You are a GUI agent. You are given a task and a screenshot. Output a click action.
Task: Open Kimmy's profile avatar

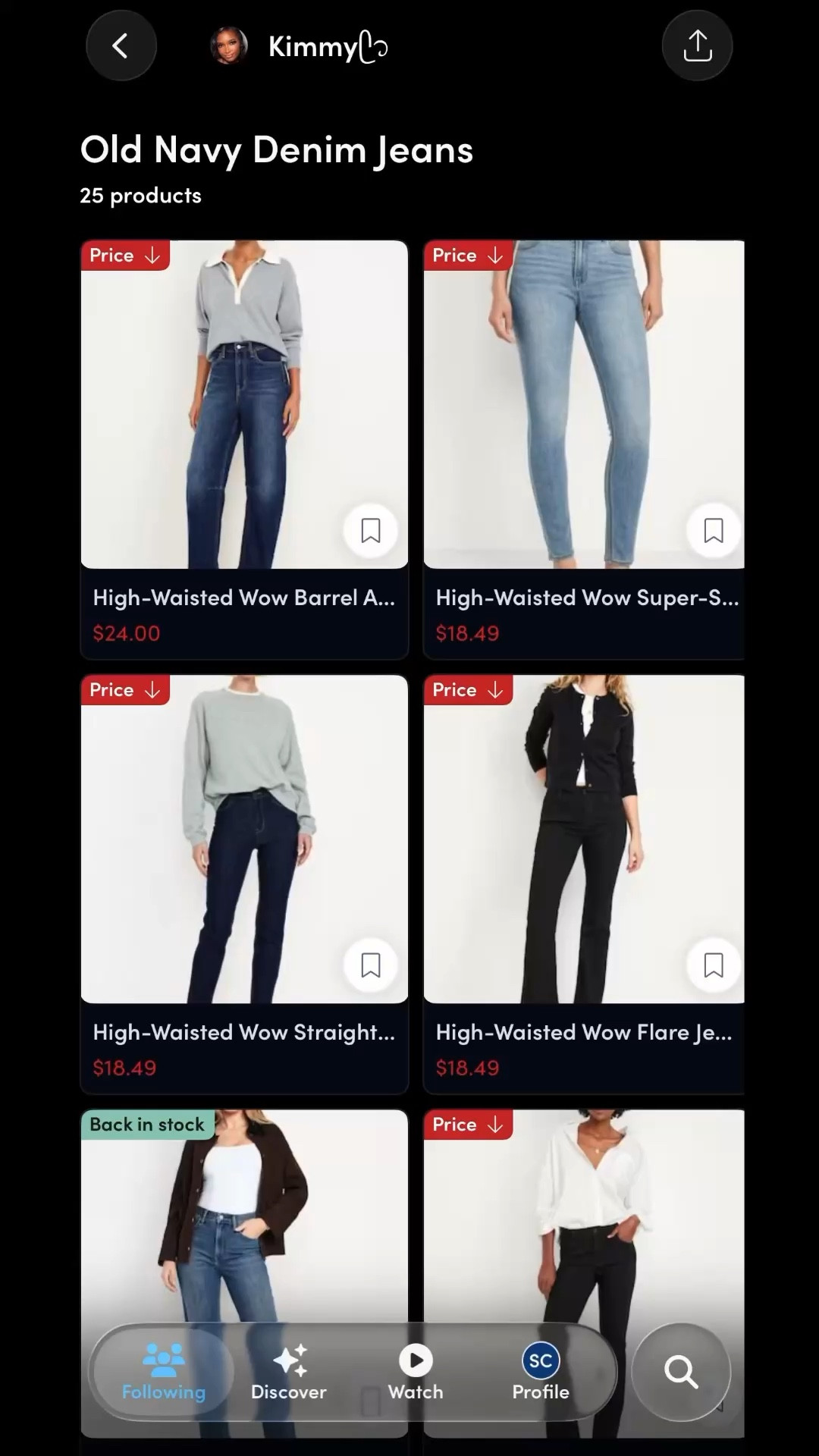[x=230, y=45]
